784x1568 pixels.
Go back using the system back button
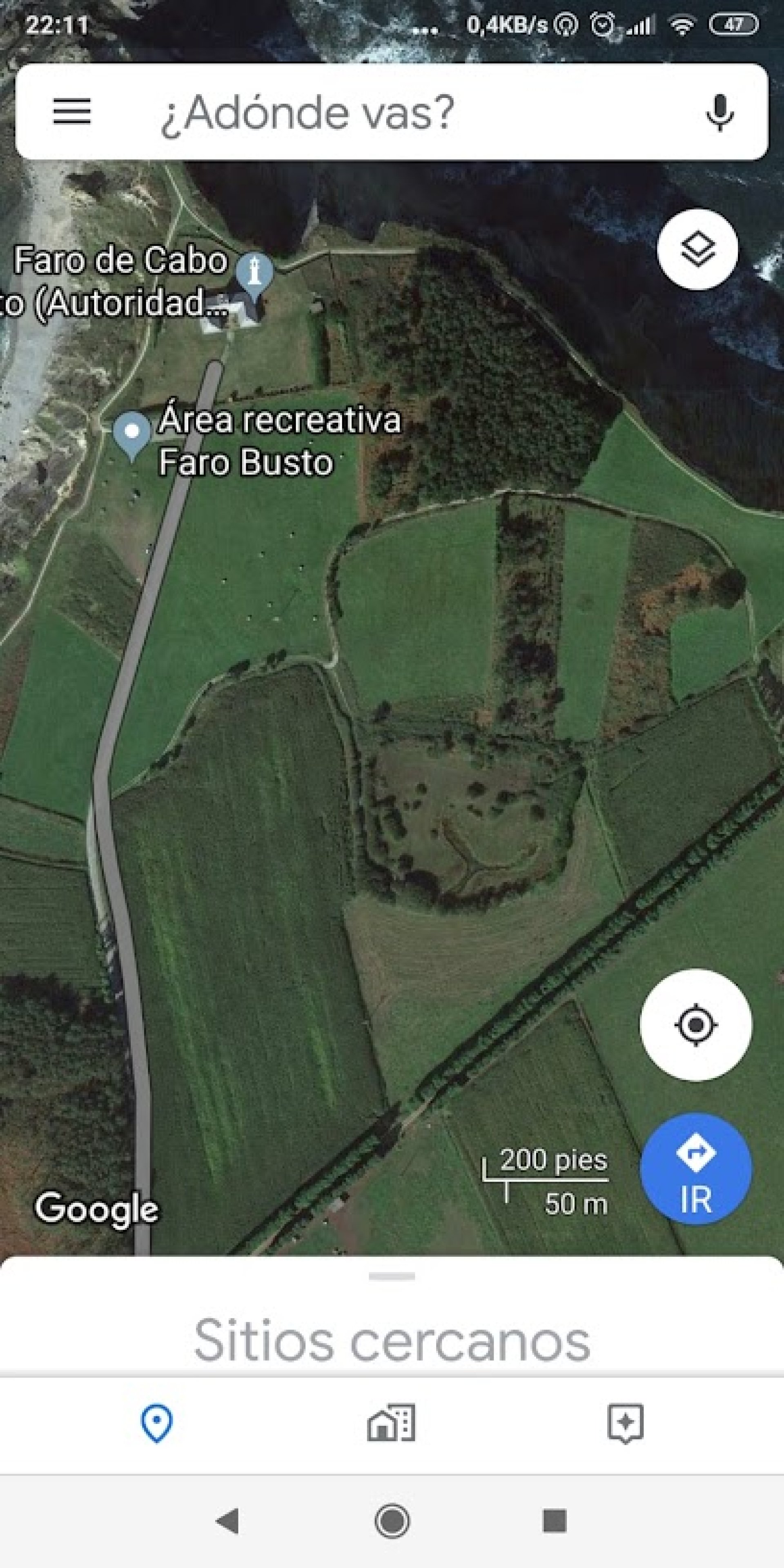(228, 1521)
